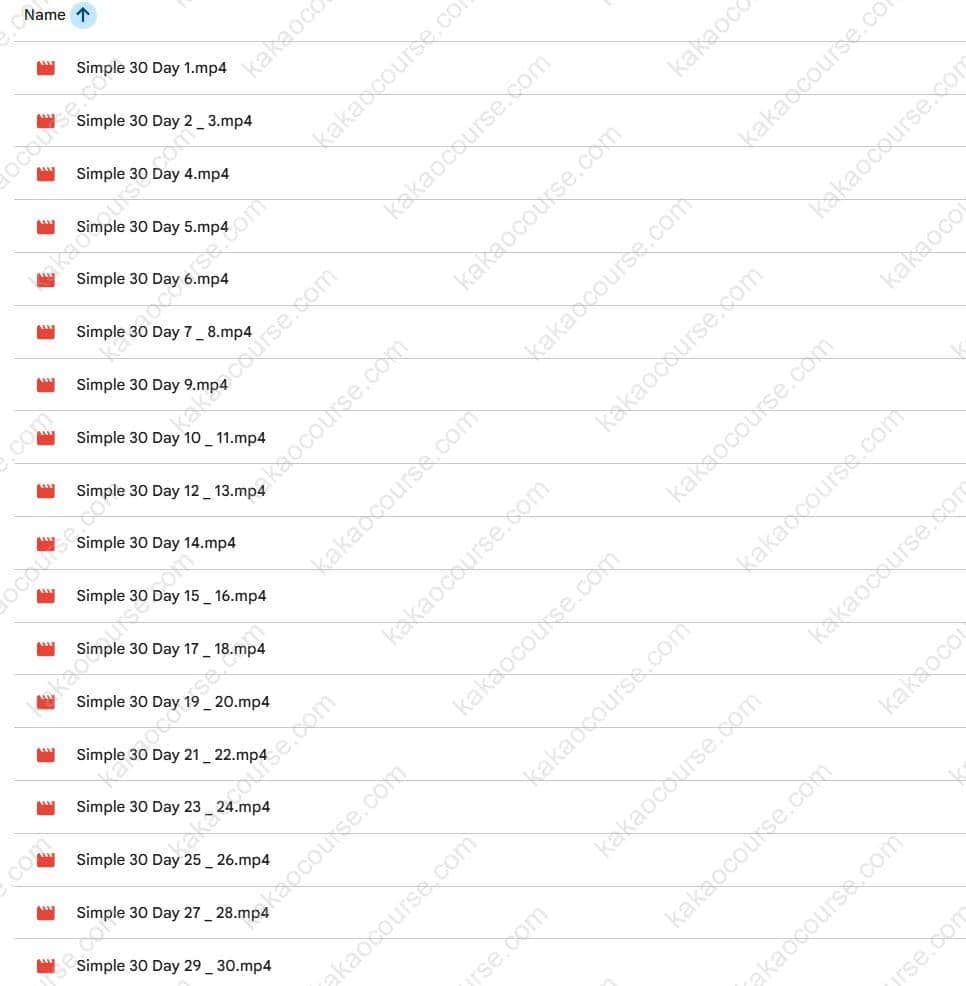Open Simple 30 Day 21 _ 22.mp4
The width and height of the screenshot is (966, 986).
[x=172, y=755]
